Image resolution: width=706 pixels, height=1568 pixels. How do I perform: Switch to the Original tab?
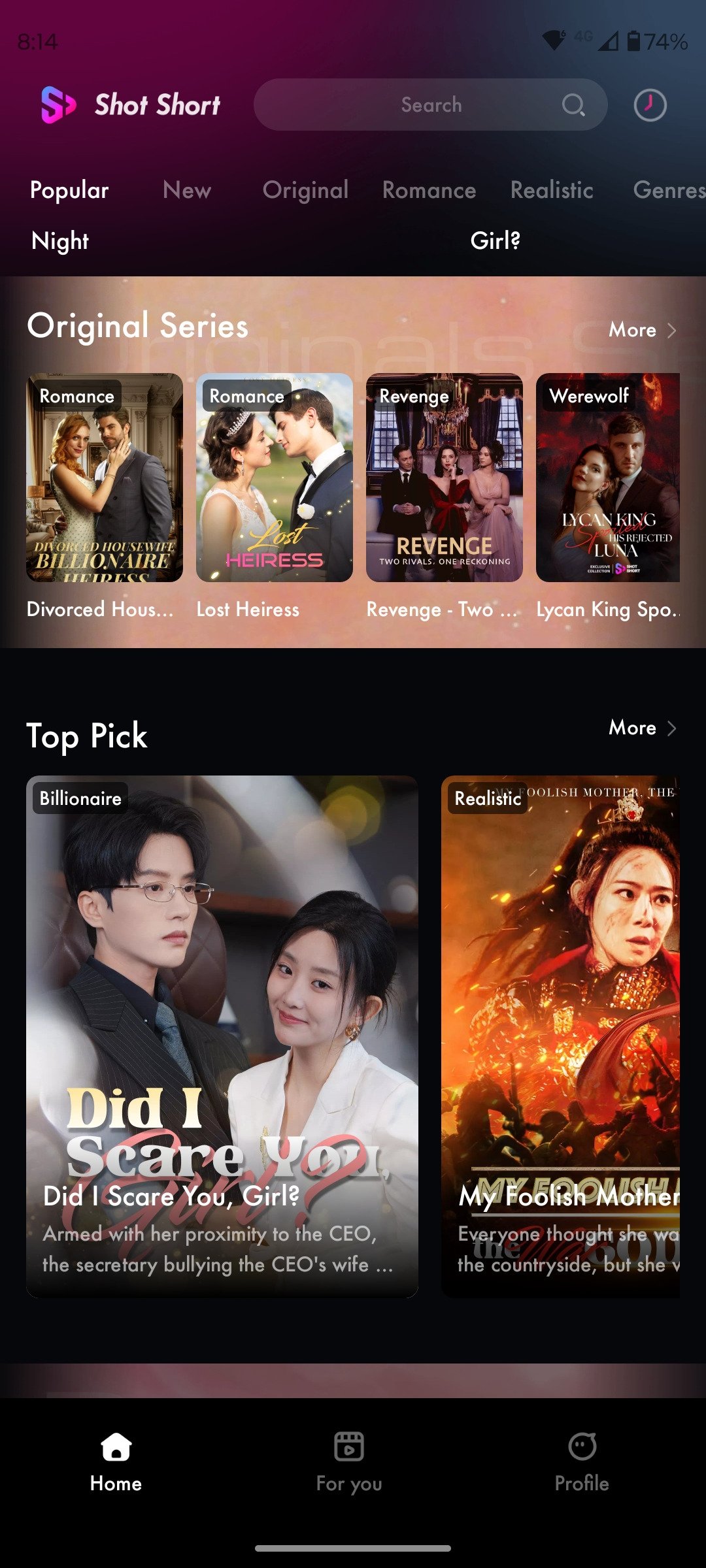[305, 190]
